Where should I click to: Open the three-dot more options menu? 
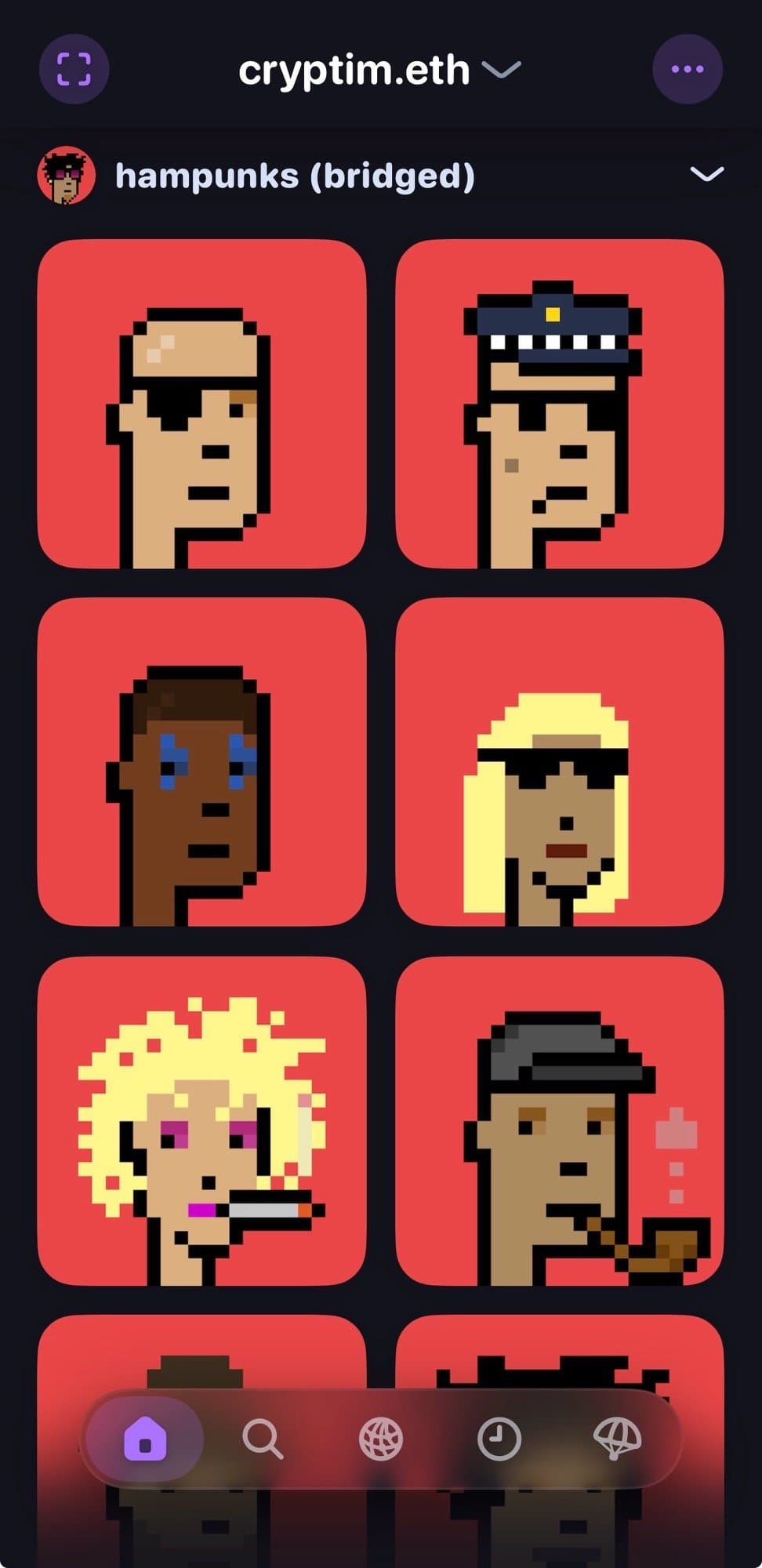tap(688, 69)
